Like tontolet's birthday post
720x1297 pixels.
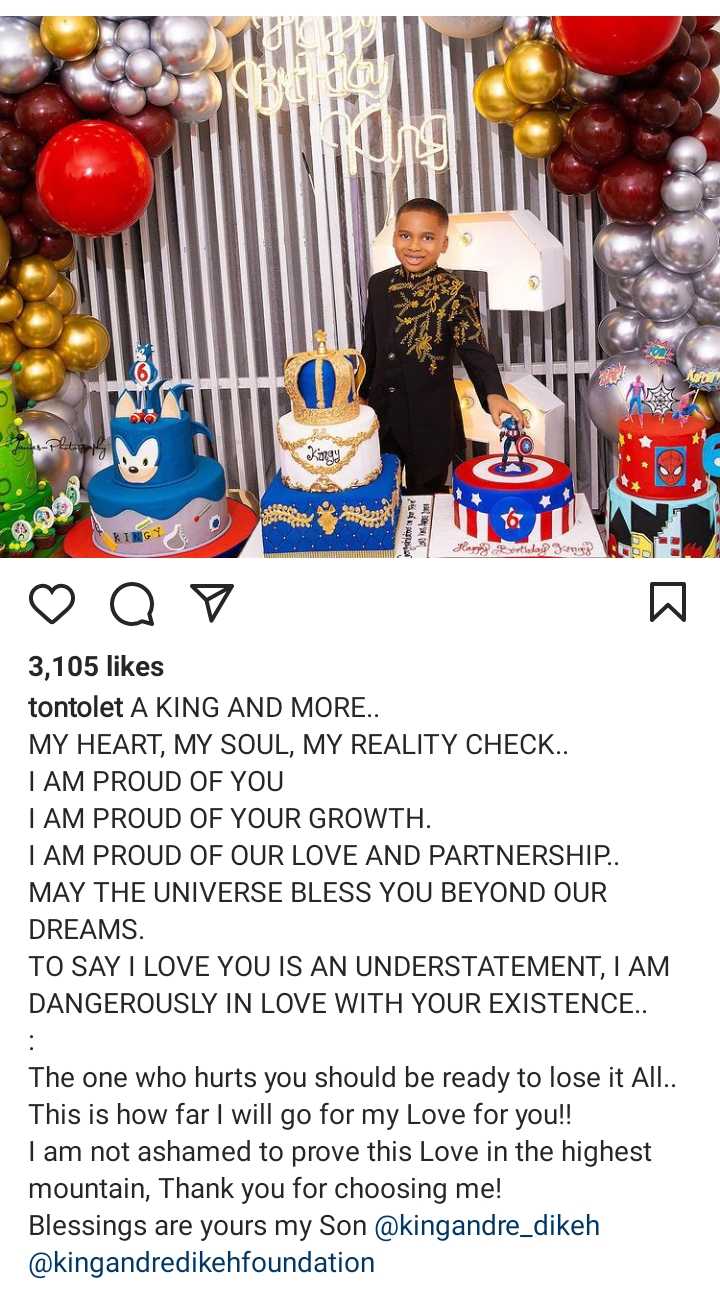tap(52, 603)
